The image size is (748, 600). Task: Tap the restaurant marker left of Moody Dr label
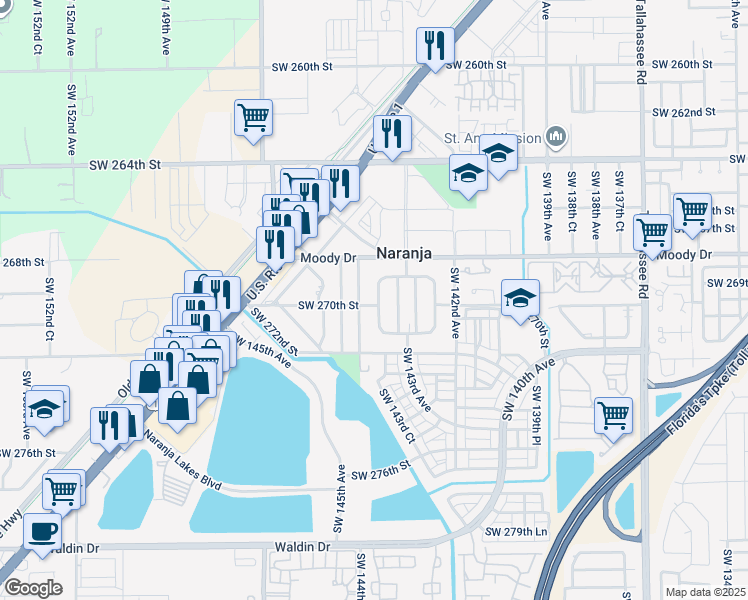pyautogui.click(x=275, y=244)
